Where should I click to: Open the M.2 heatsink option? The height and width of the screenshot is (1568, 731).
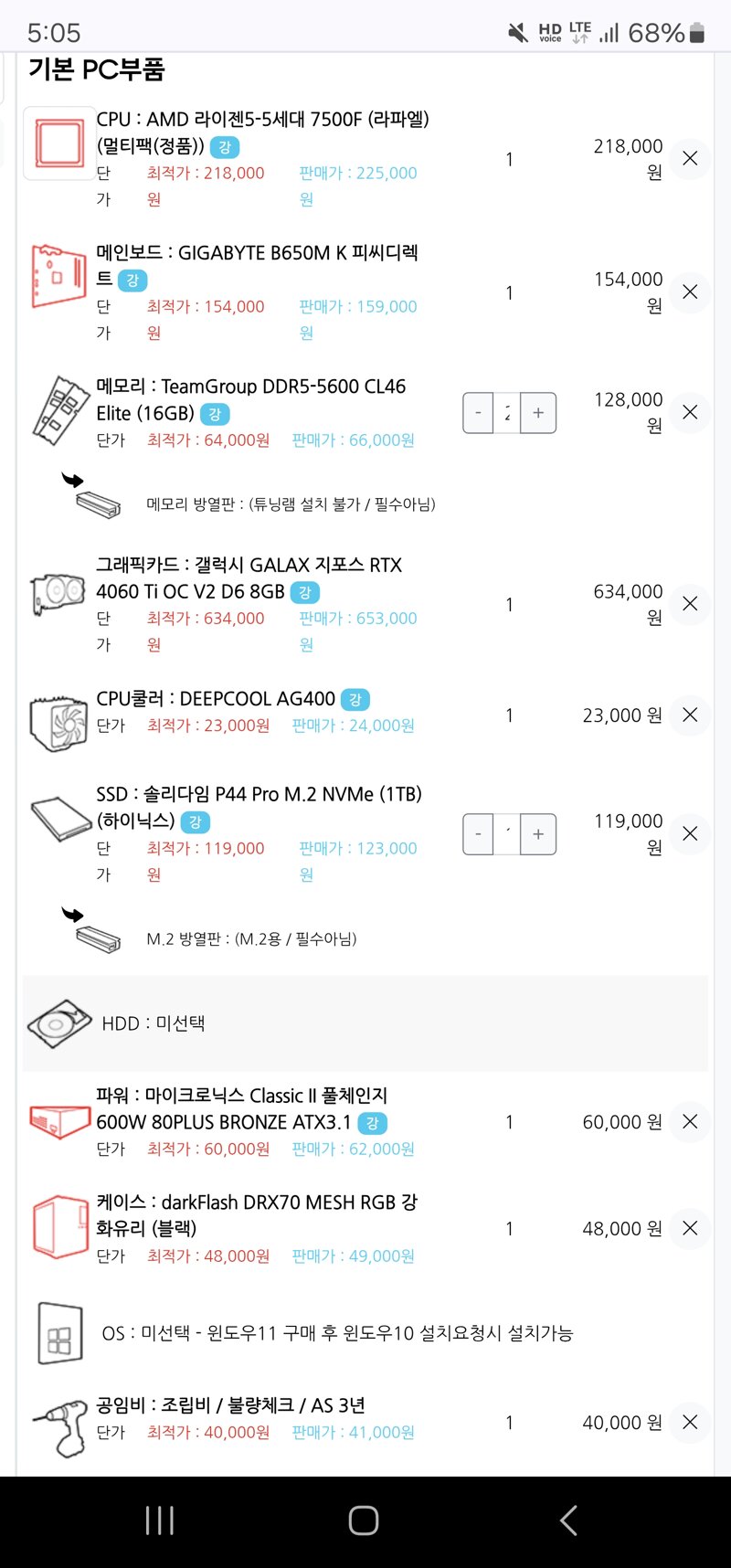[251, 938]
